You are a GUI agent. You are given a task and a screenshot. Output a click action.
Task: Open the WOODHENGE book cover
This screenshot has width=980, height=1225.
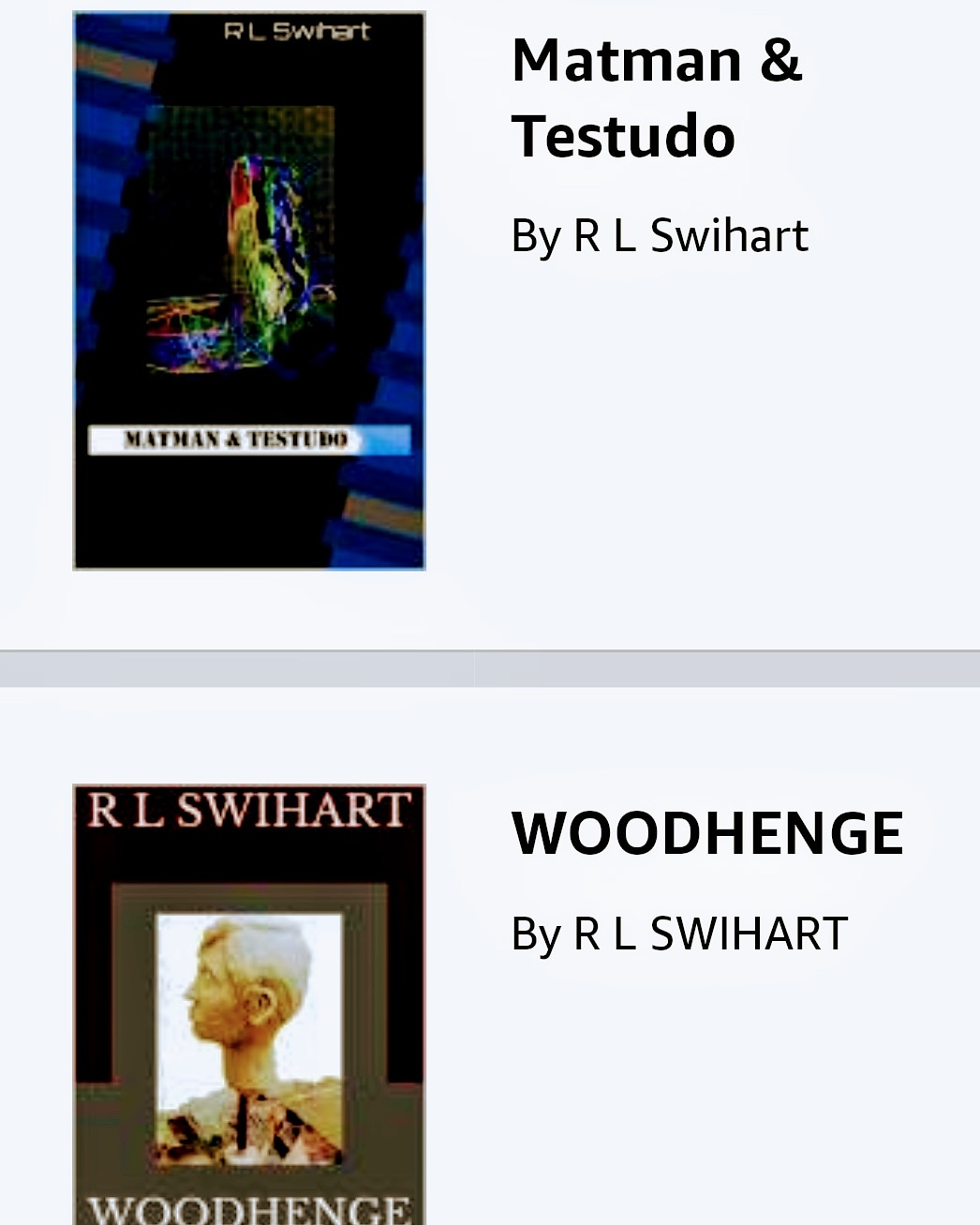(249, 1005)
